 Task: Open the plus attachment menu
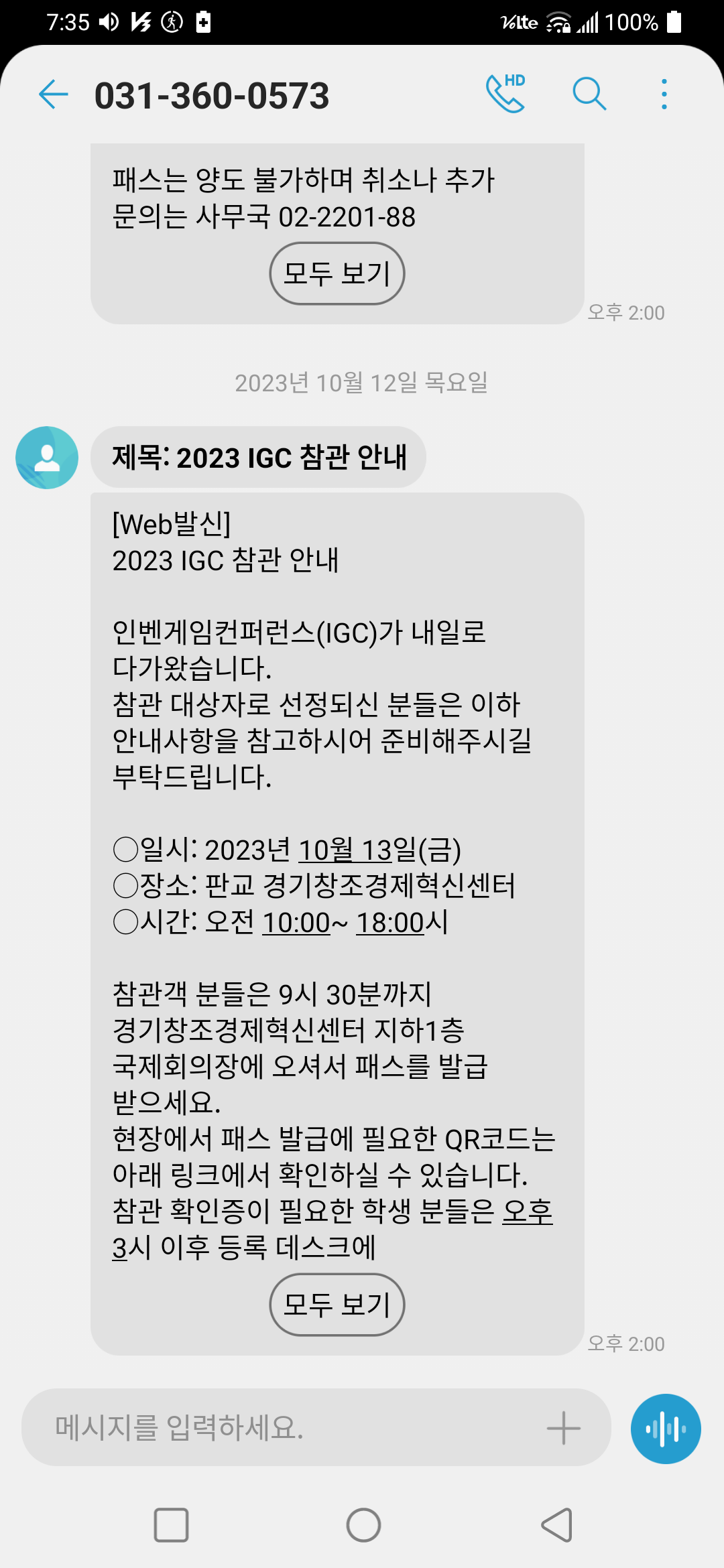(x=563, y=1428)
